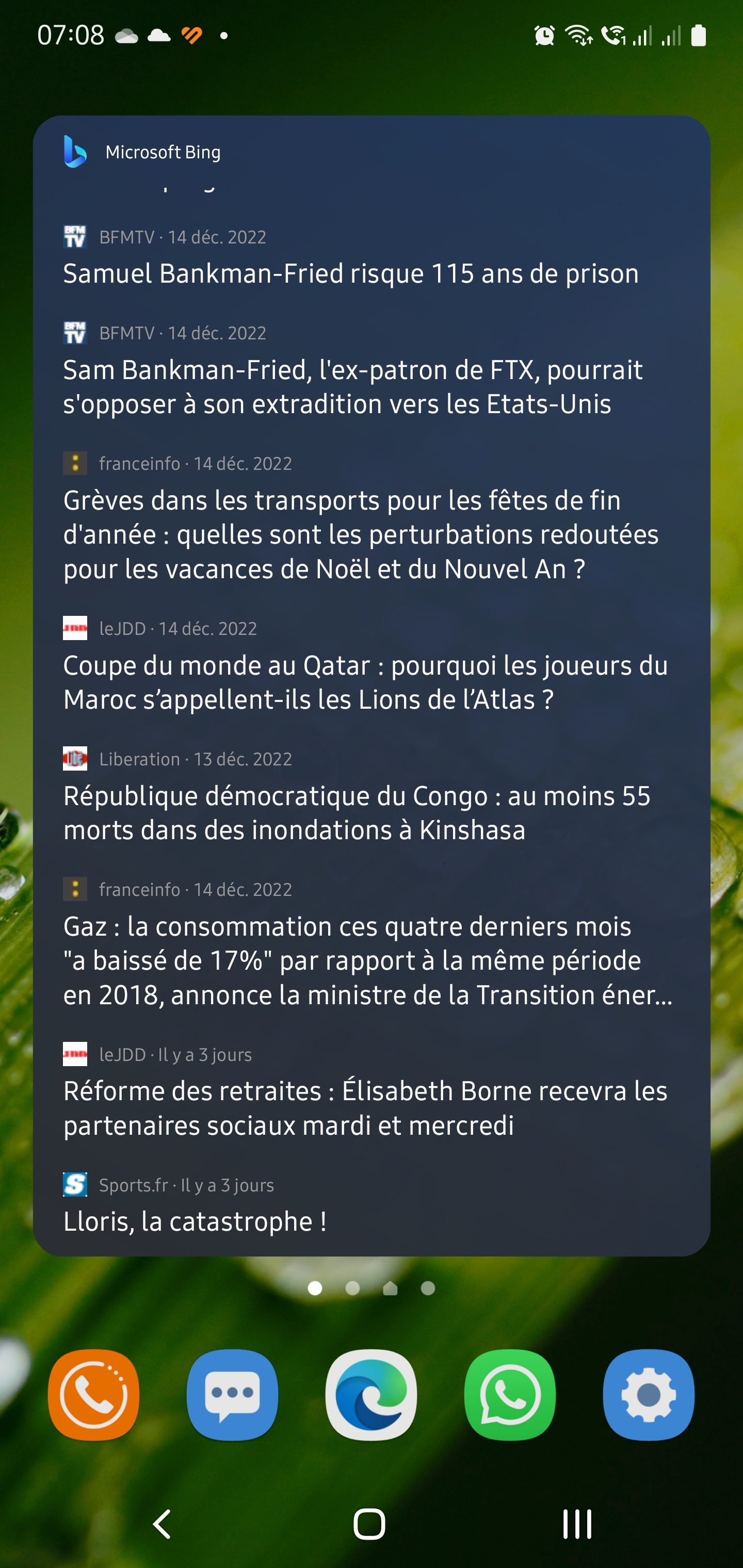This screenshot has height=1568, width=743.
Task: Open recent apps from the navigation bar
Action: click(x=577, y=1524)
